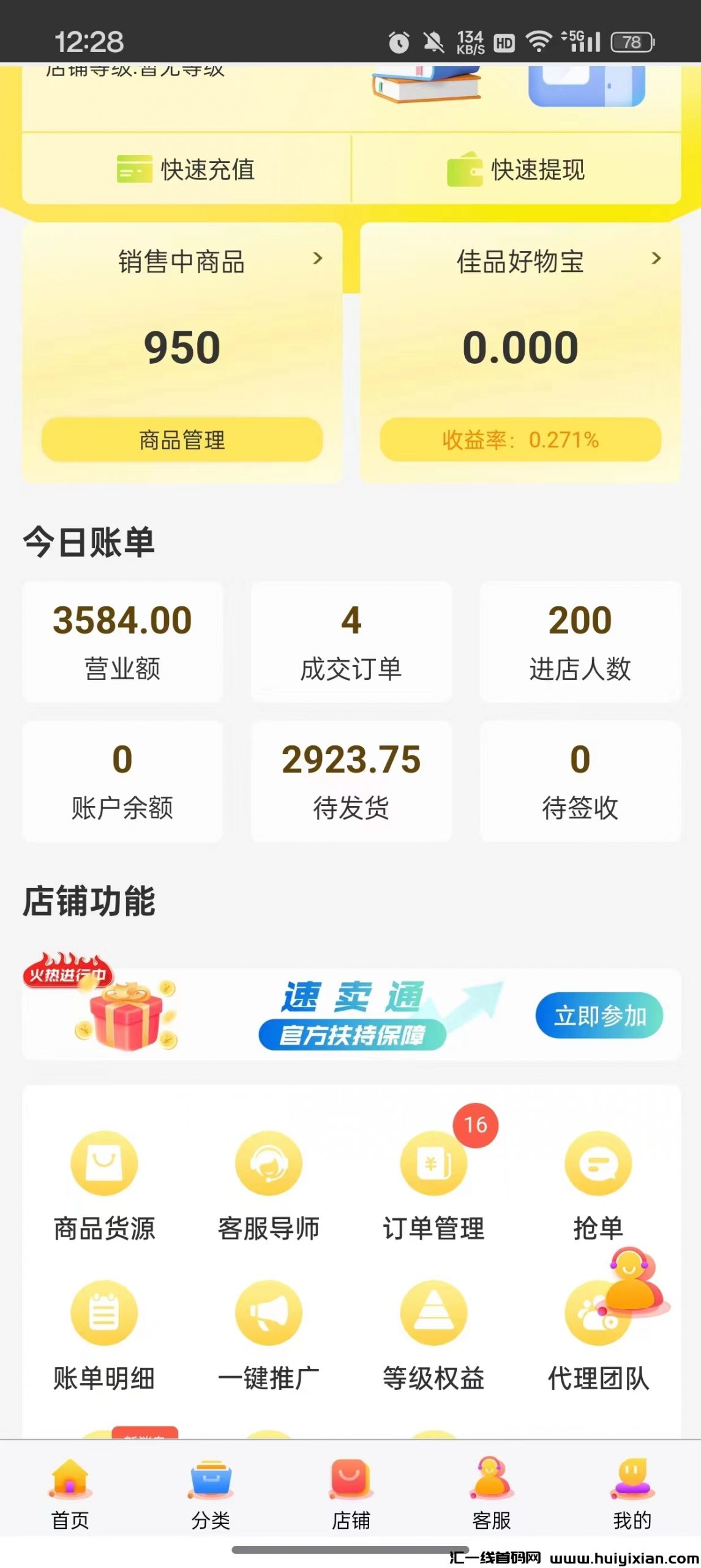Open 佳品好物宝 card arrow
This screenshot has width=701, height=1568.
(656, 259)
